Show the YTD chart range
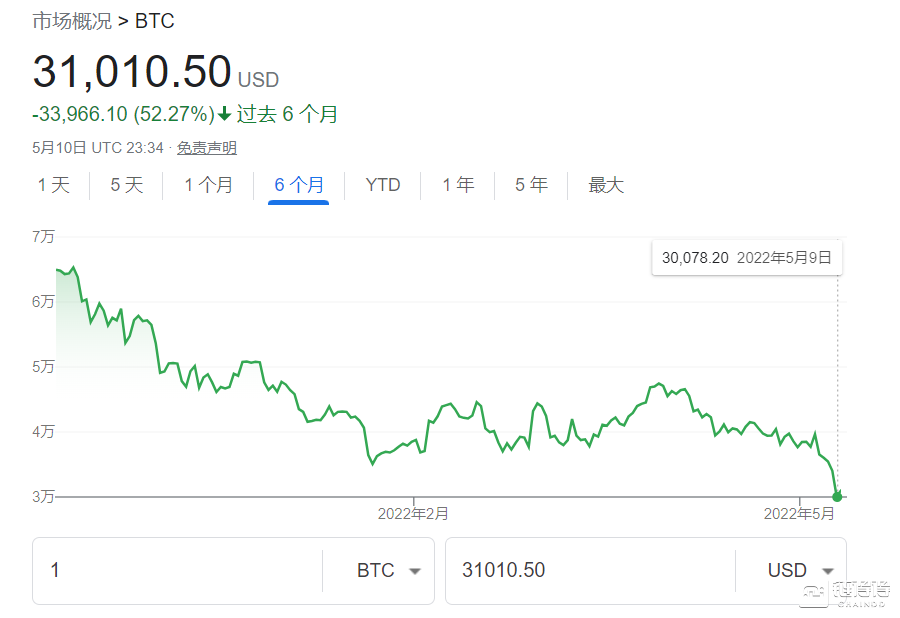Screen dimensions: 900x618 [x=383, y=185]
